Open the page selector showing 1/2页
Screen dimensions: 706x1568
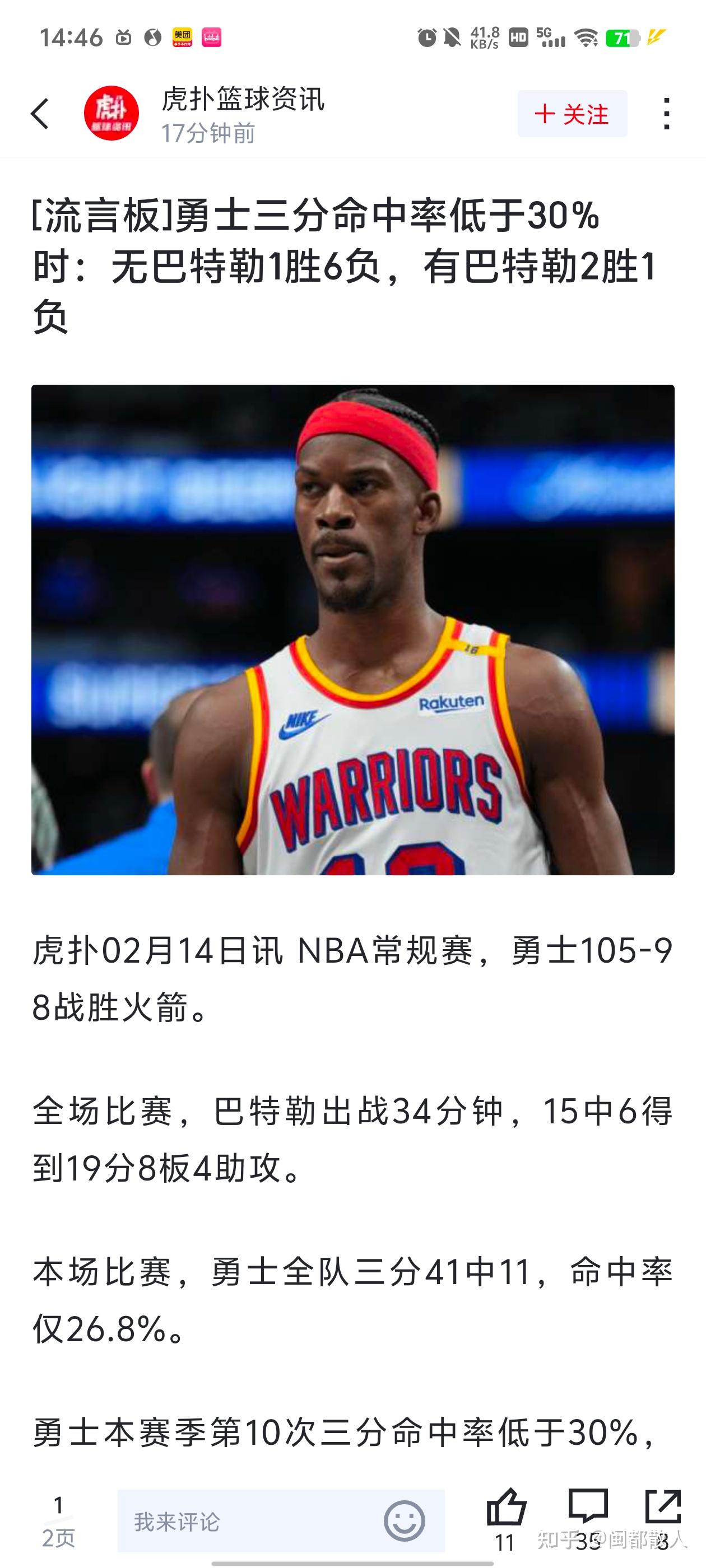pos(58,1521)
